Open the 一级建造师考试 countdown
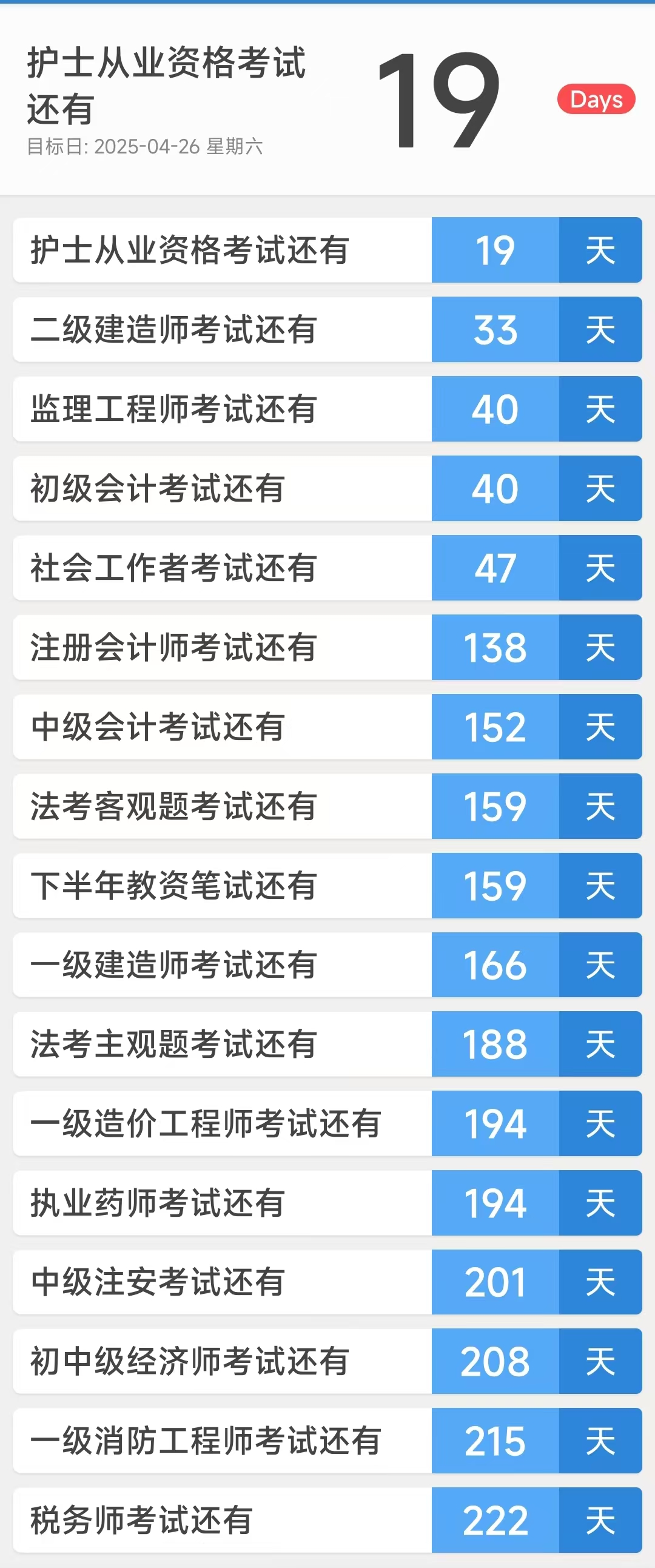This screenshot has height=1568, width=655. [x=327, y=965]
